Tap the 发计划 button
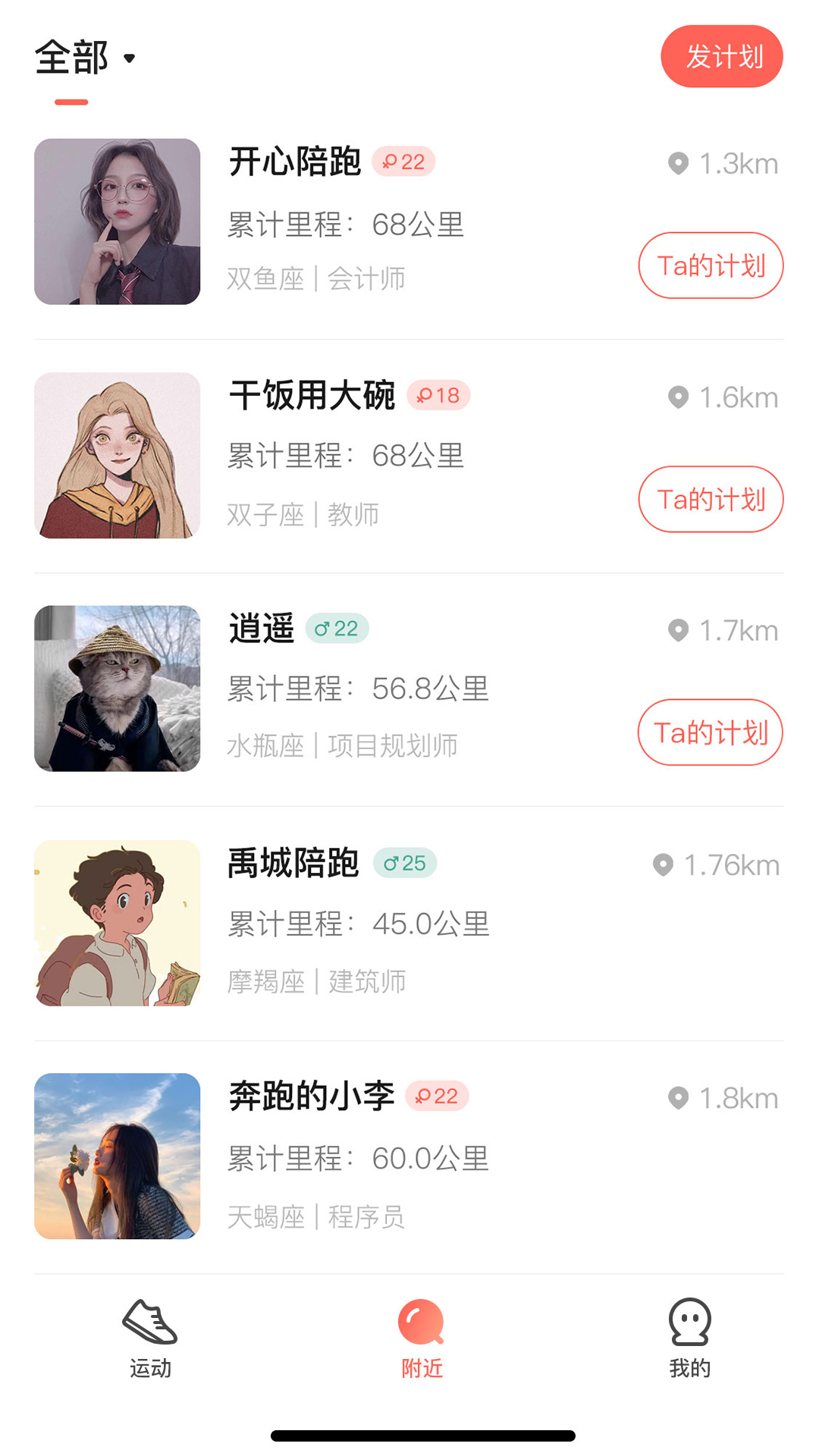819x1456 pixels. tap(721, 57)
